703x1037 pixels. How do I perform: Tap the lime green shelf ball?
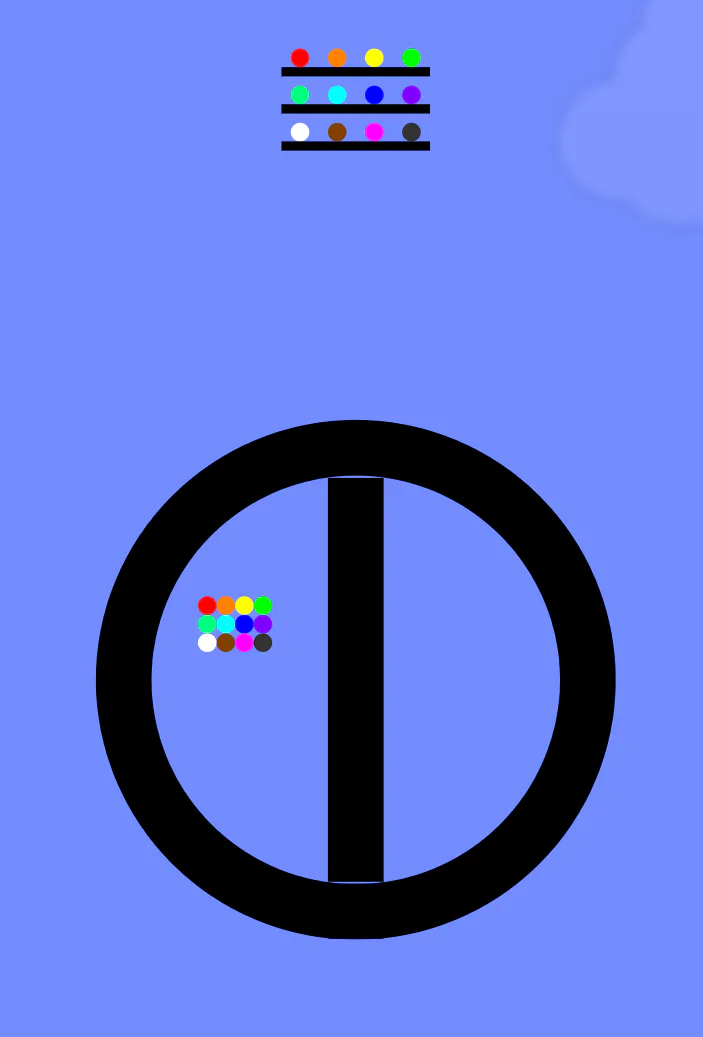pos(411,58)
